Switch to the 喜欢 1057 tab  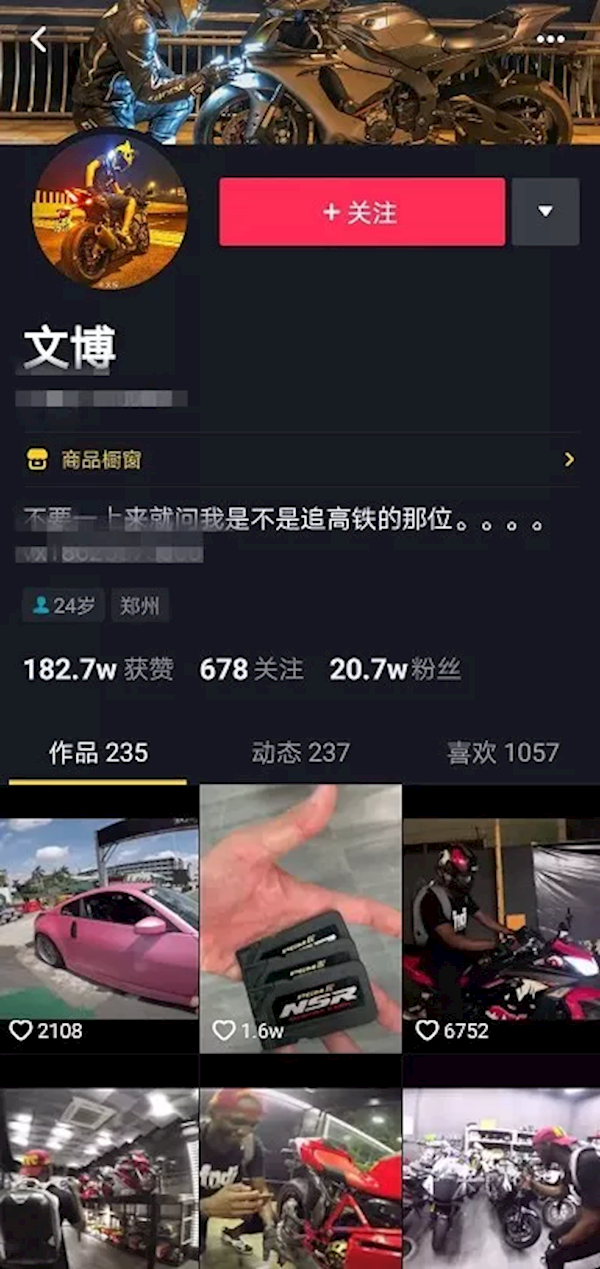(x=502, y=752)
